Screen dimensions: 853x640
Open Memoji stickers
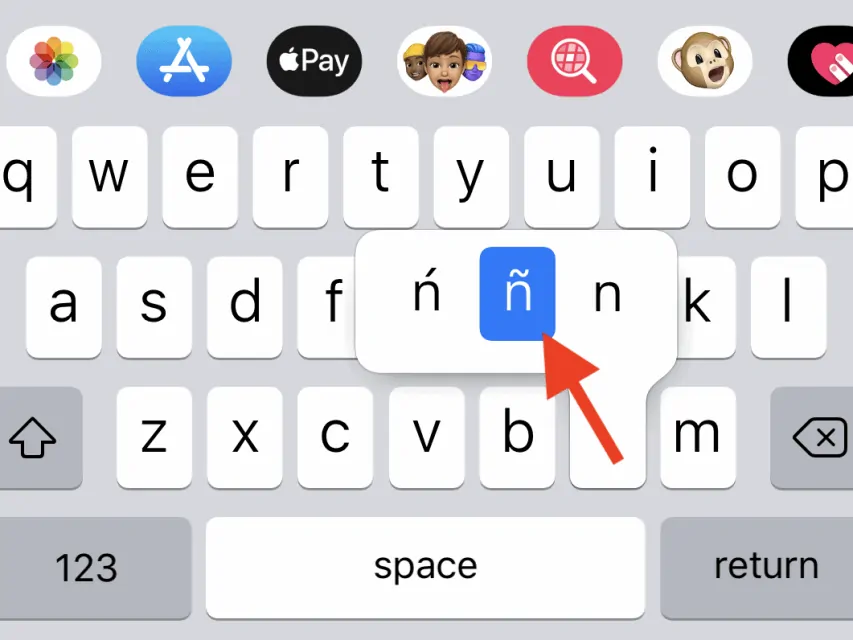click(444, 61)
